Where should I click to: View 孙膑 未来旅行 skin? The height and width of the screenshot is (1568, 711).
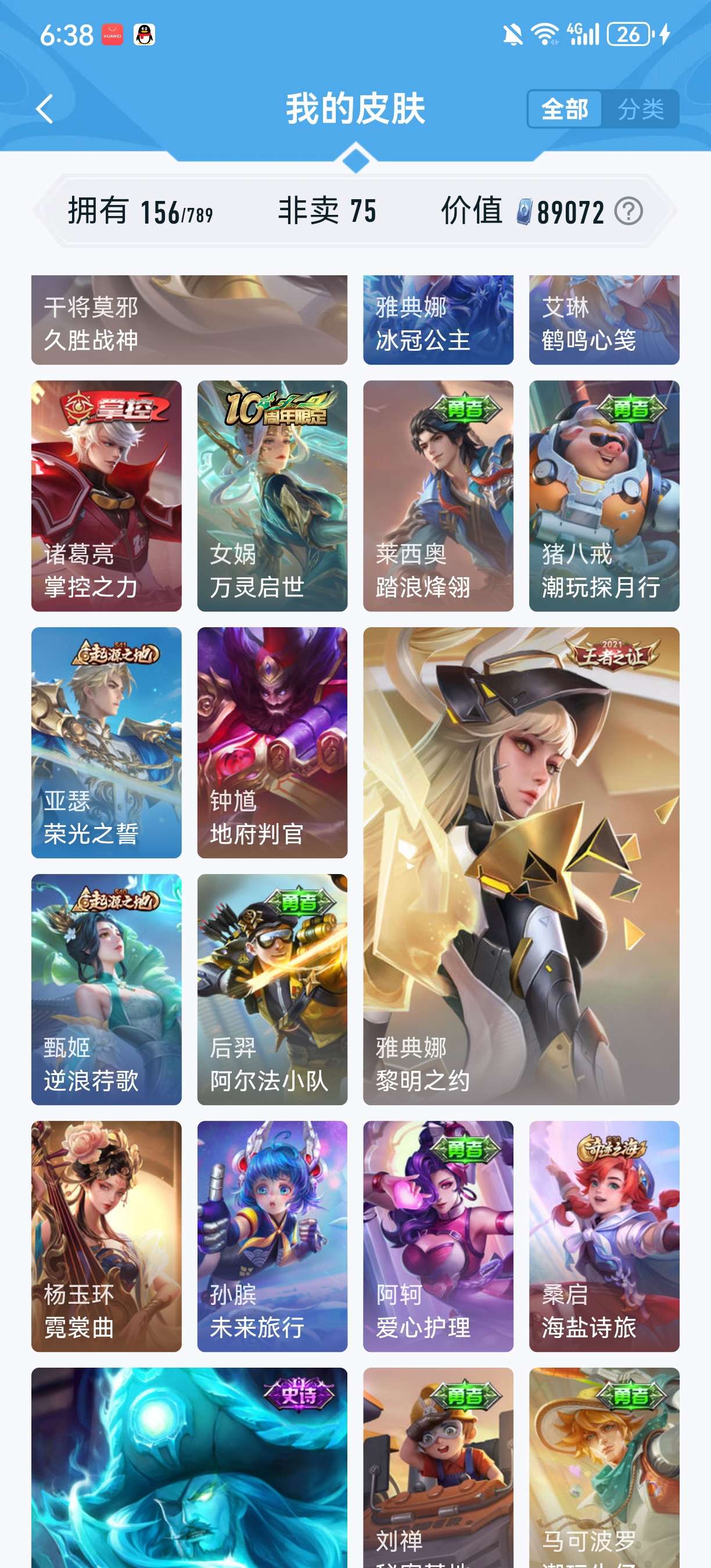tap(272, 1236)
